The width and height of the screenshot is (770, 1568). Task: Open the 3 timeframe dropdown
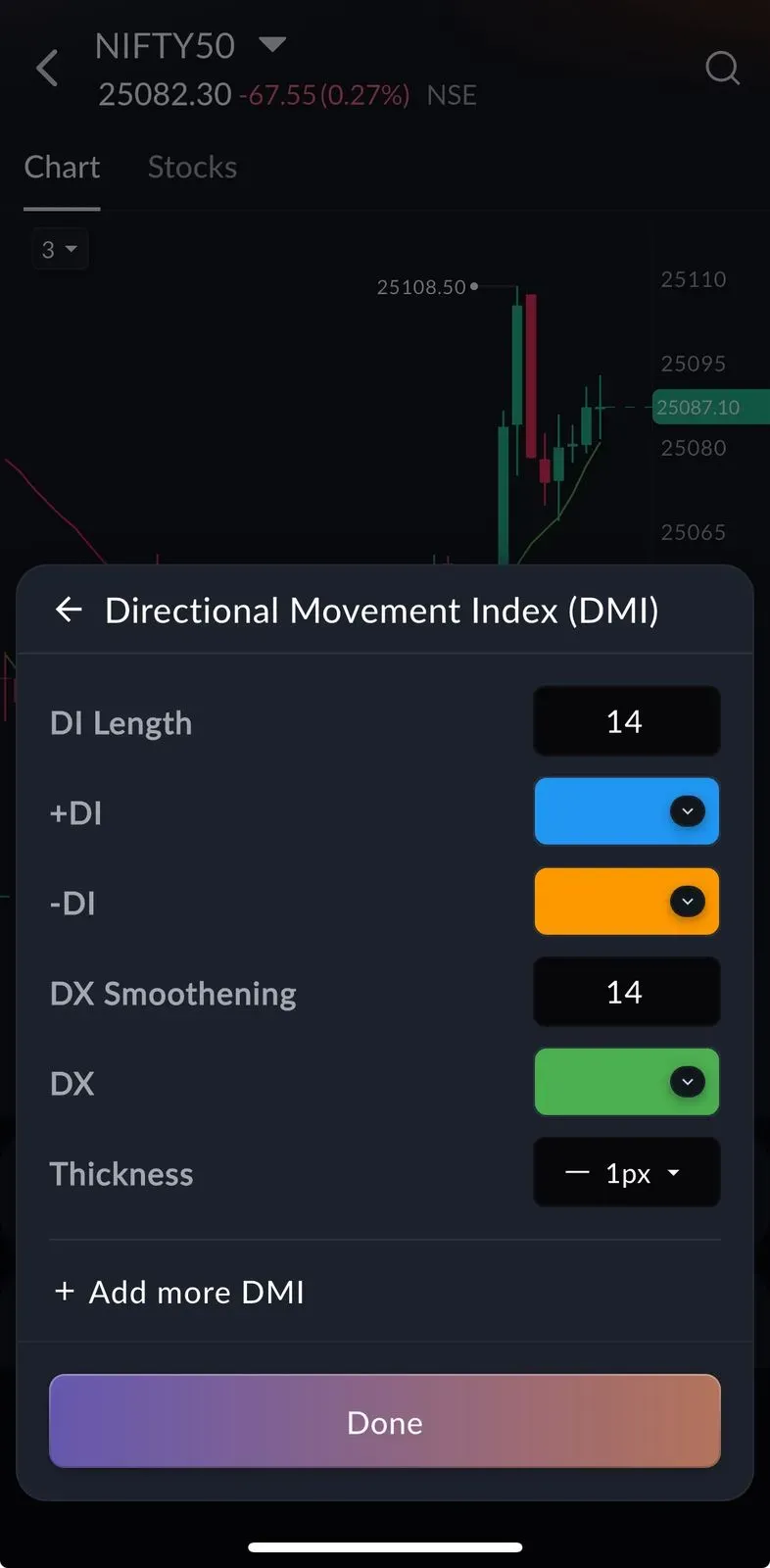[x=59, y=249]
